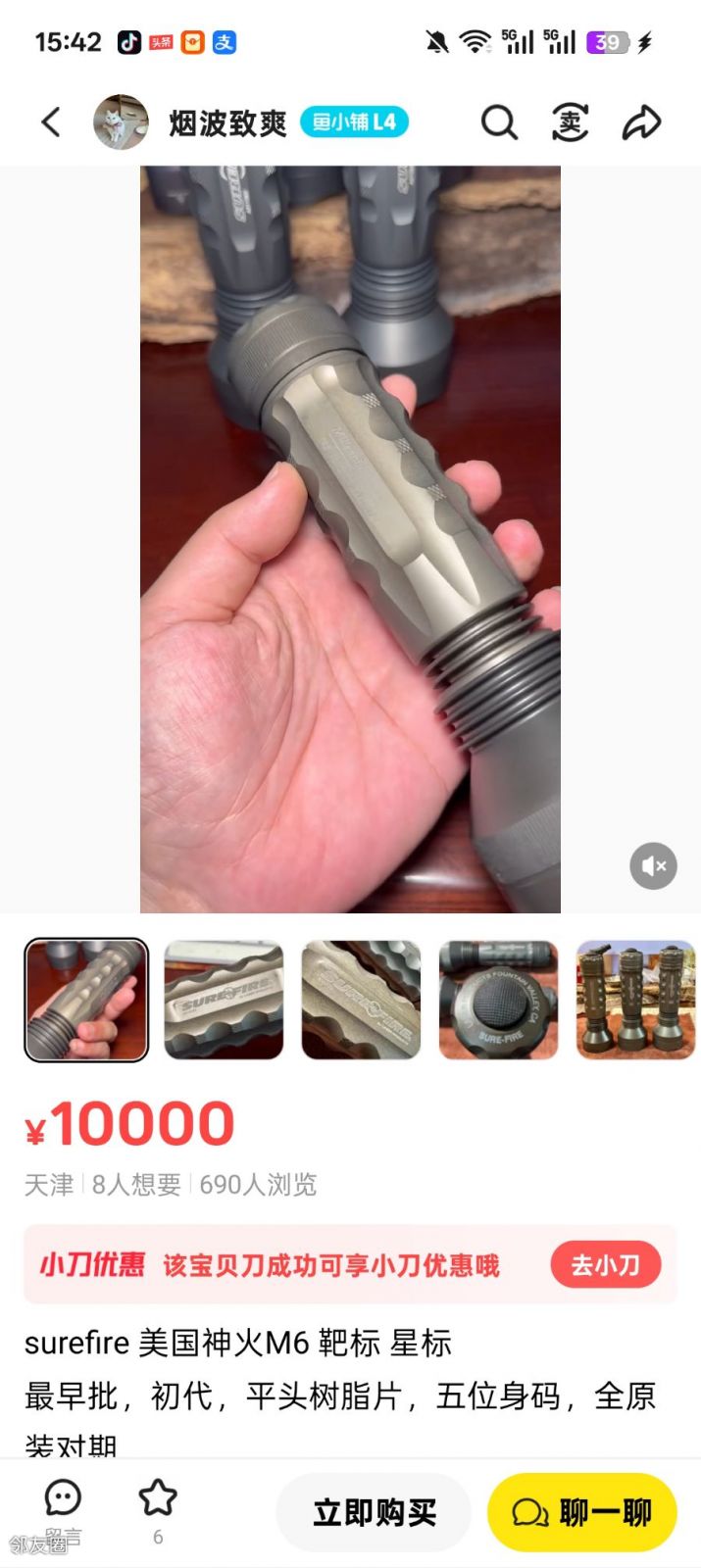The height and width of the screenshot is (1568, 701).
Task: Tap the search magnifier icon
Action: tap(498, 122)
